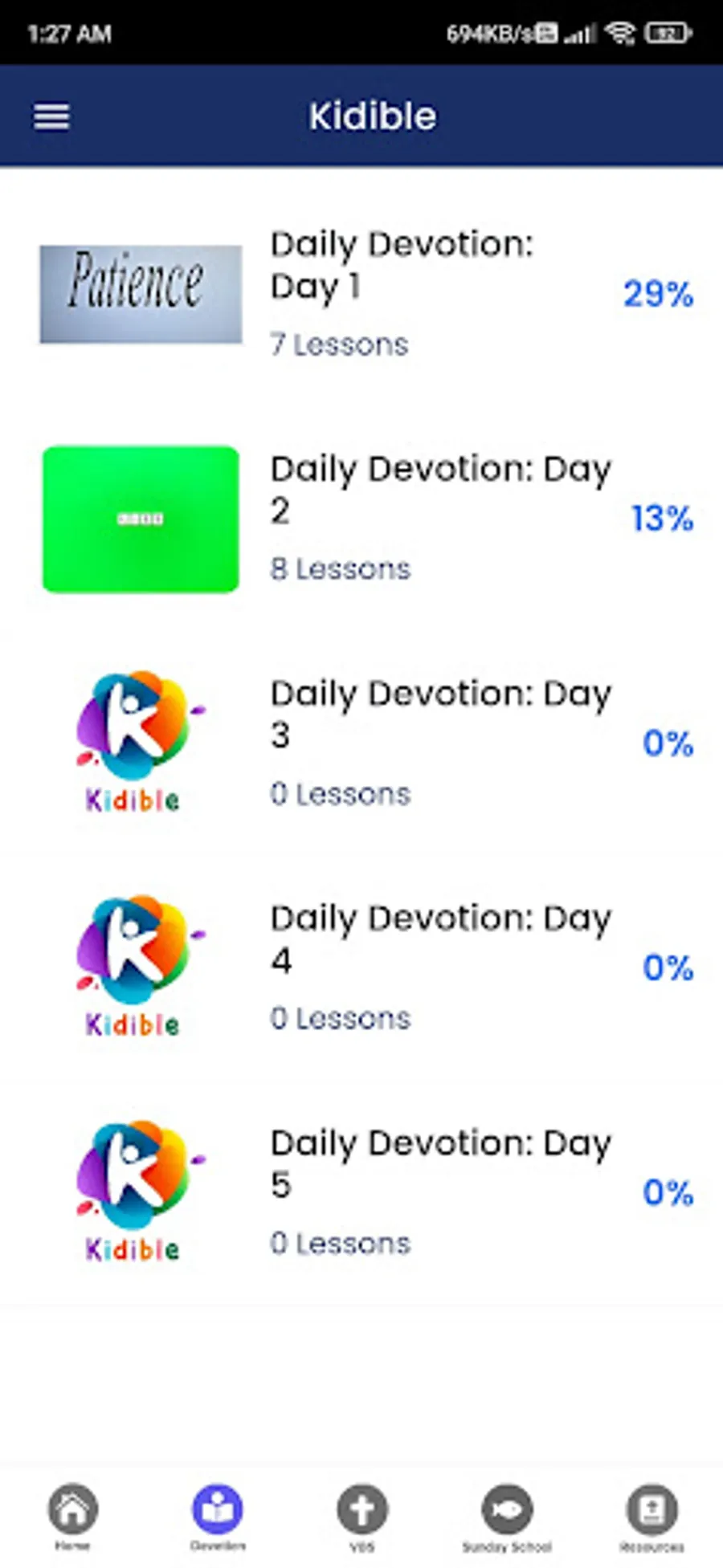Open Daily Devotion: Day 4
The image size is (723, 1568).
click(x=361, y=968)
